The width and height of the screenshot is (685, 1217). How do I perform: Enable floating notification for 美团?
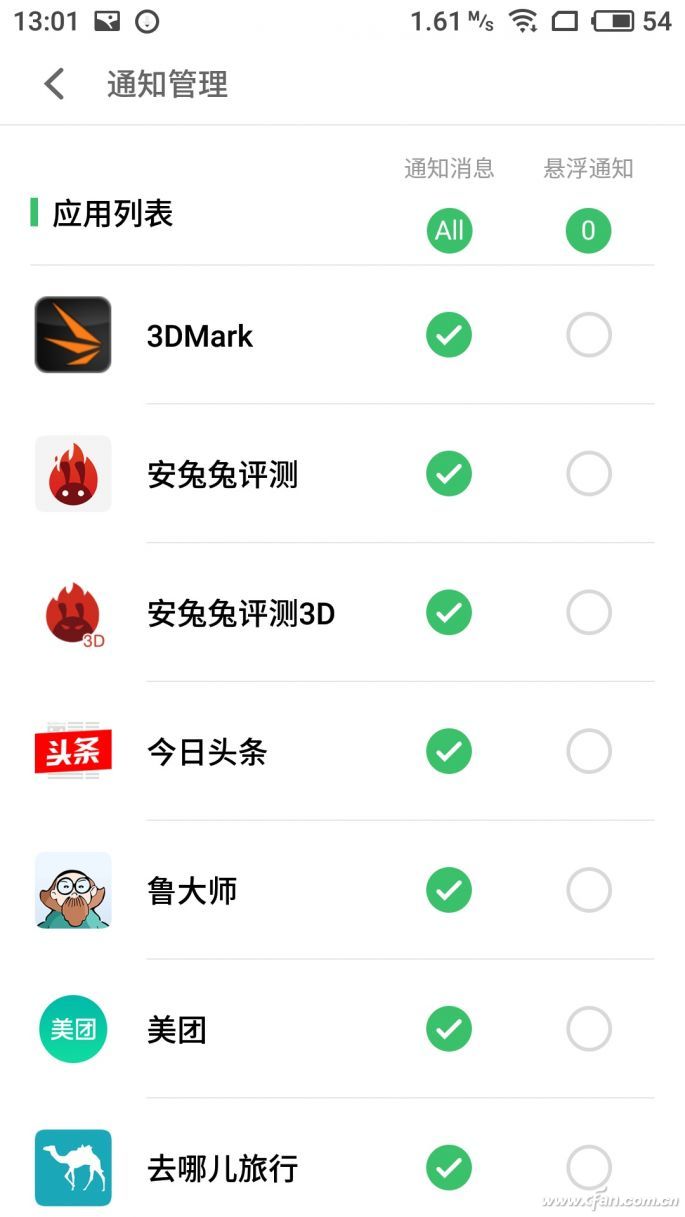pyautogui.click(x=588, y=1029)
